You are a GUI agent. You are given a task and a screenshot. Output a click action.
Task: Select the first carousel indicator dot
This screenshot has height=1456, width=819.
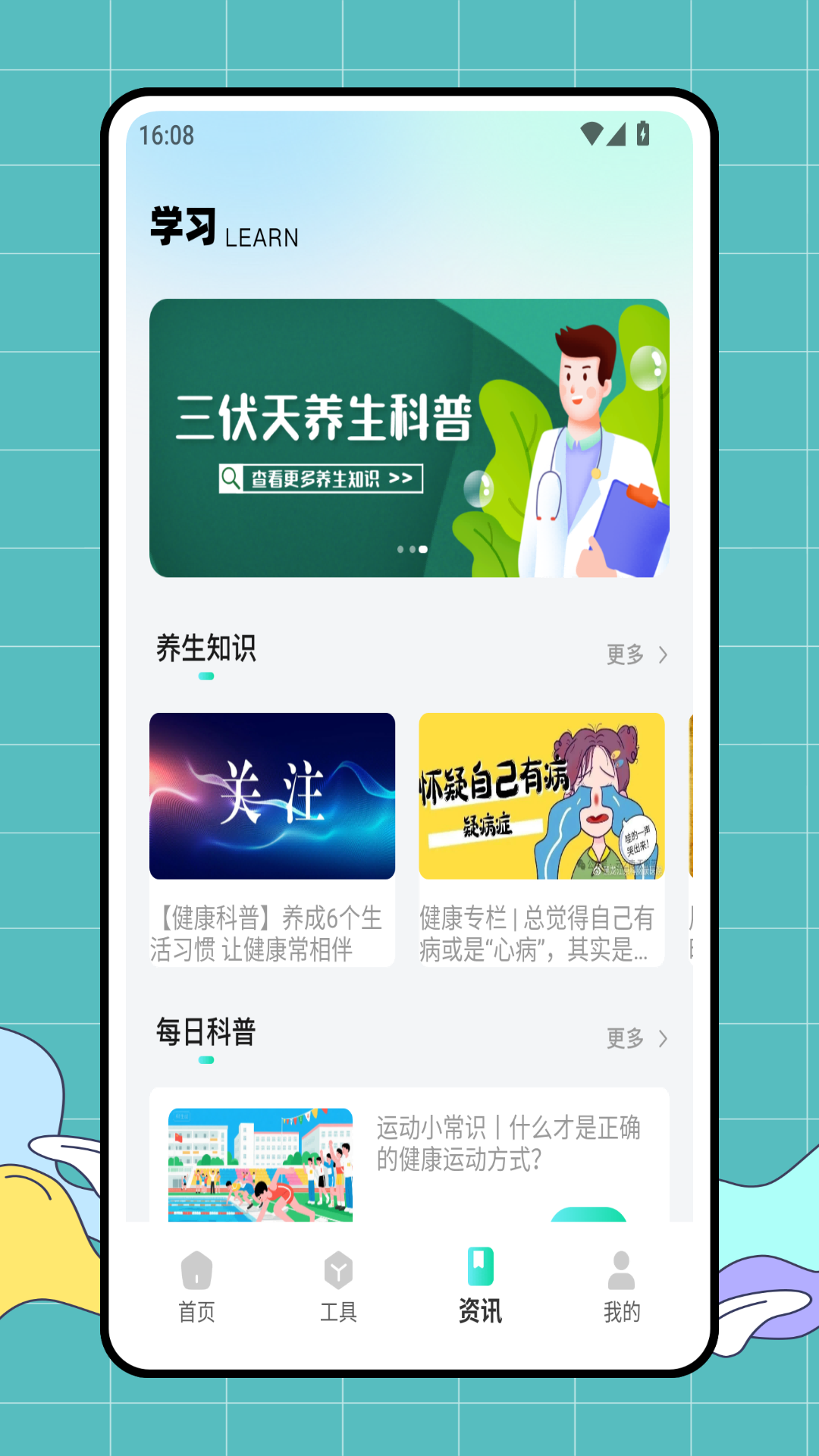(400, 548)
